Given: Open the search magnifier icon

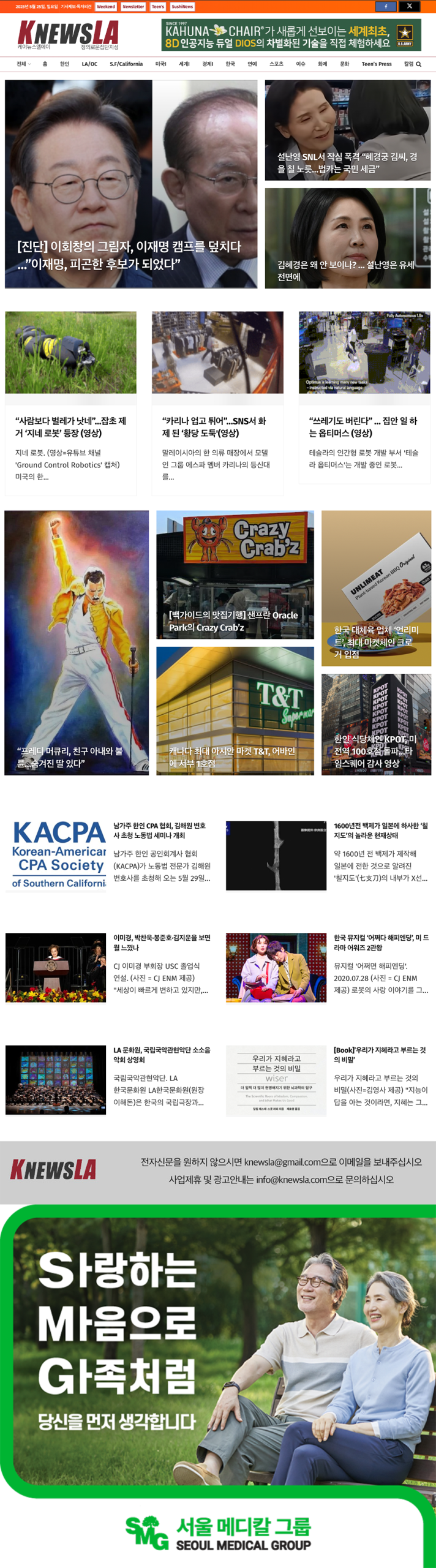Looking at the screenshot, I should pos(419,64).
